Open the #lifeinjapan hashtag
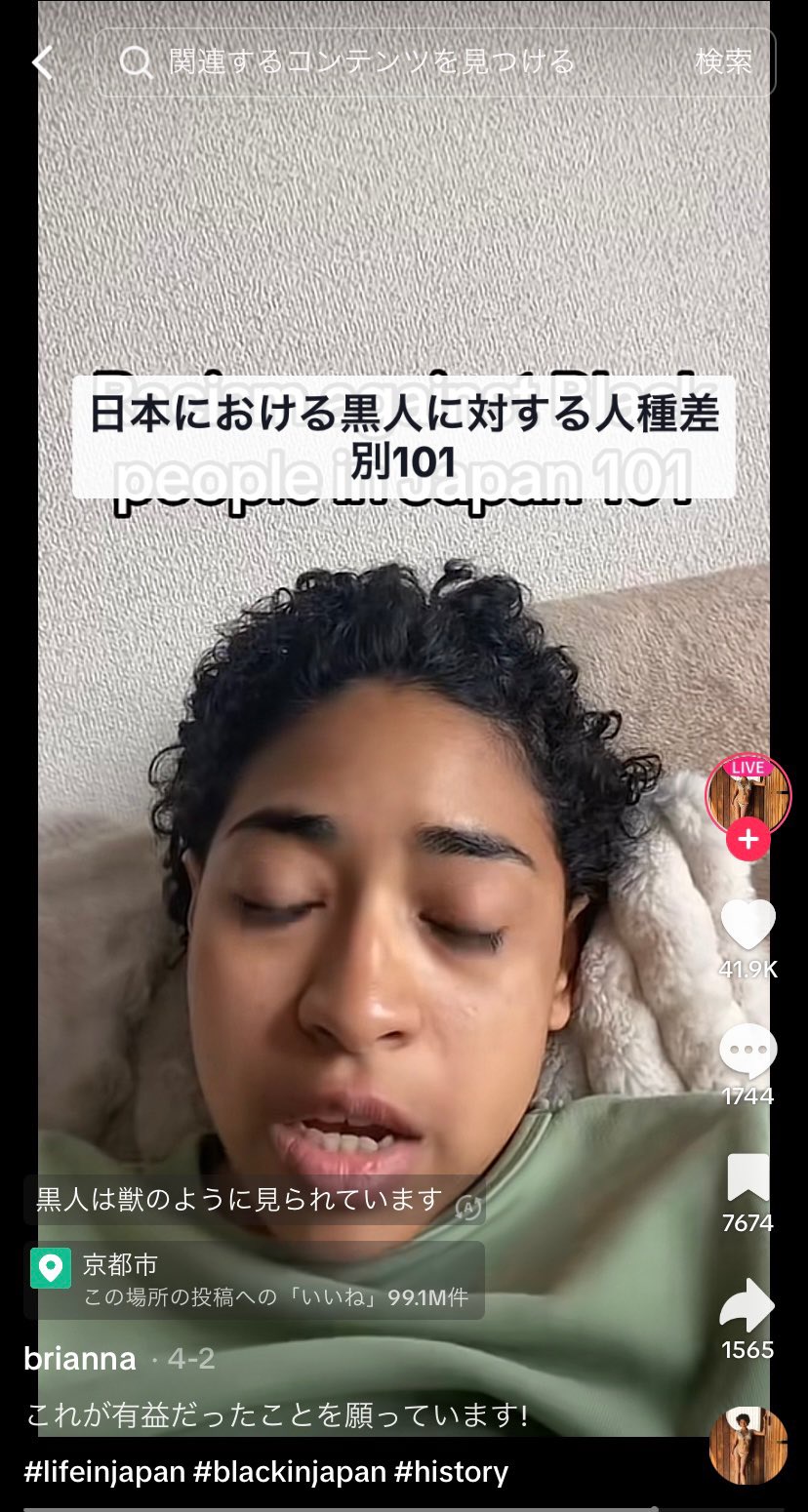The image size is (808, 1512). pyautogui.click(x=104, y=1472)
